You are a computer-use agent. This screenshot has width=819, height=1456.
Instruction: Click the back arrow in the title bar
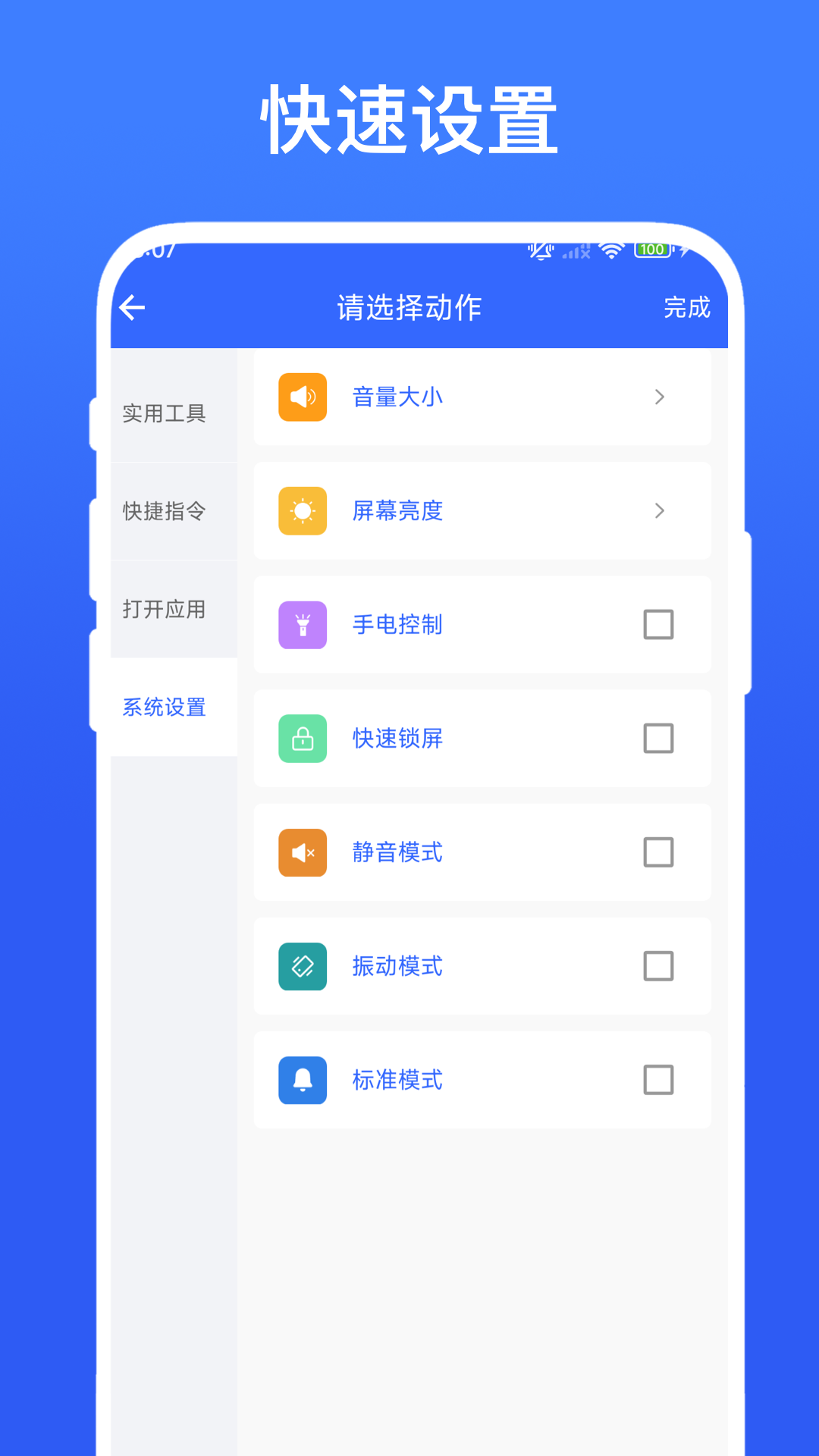133,307
